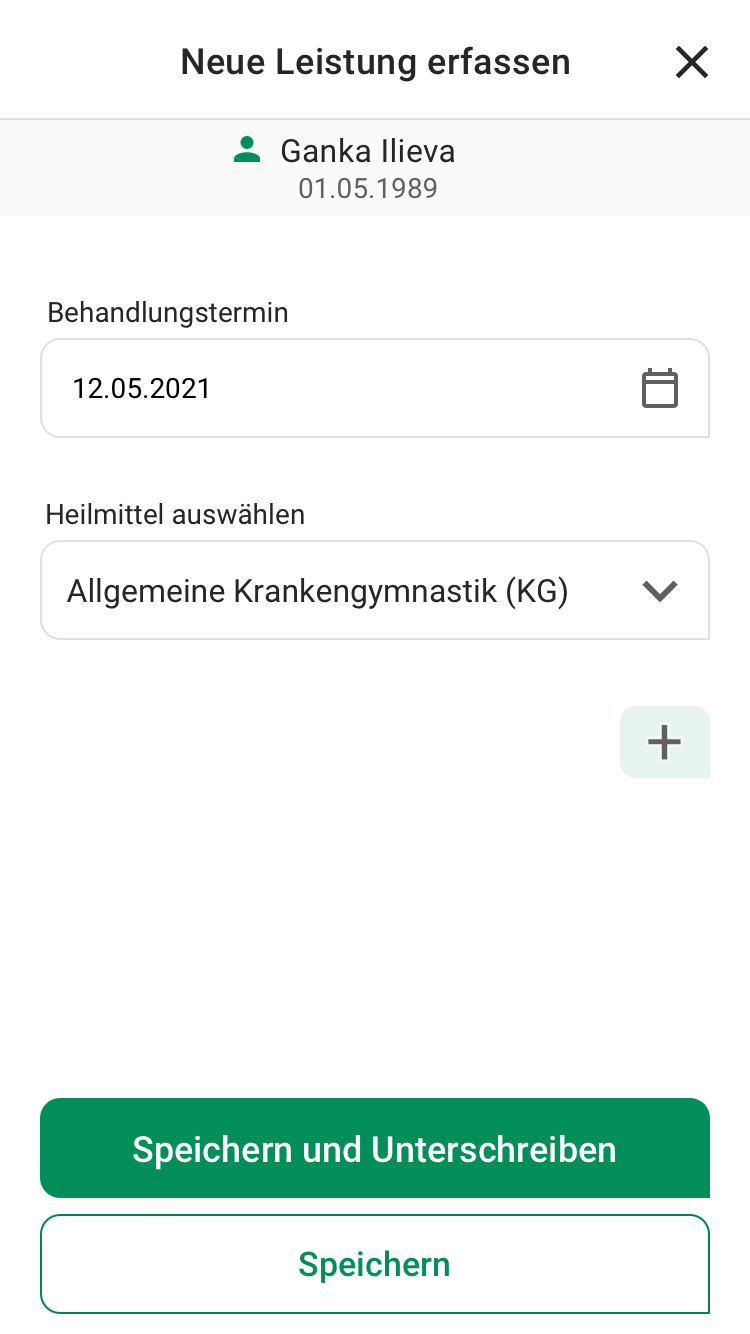This screenshot has height=1334, width=750.
Task: Click the chevron on the Heilmittel field
Action: [x=659, y=590]
